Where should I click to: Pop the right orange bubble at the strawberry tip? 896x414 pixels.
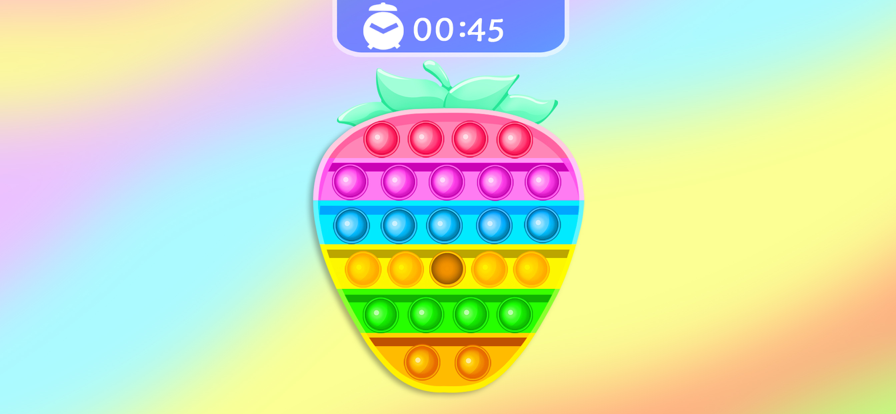[472, 360]
